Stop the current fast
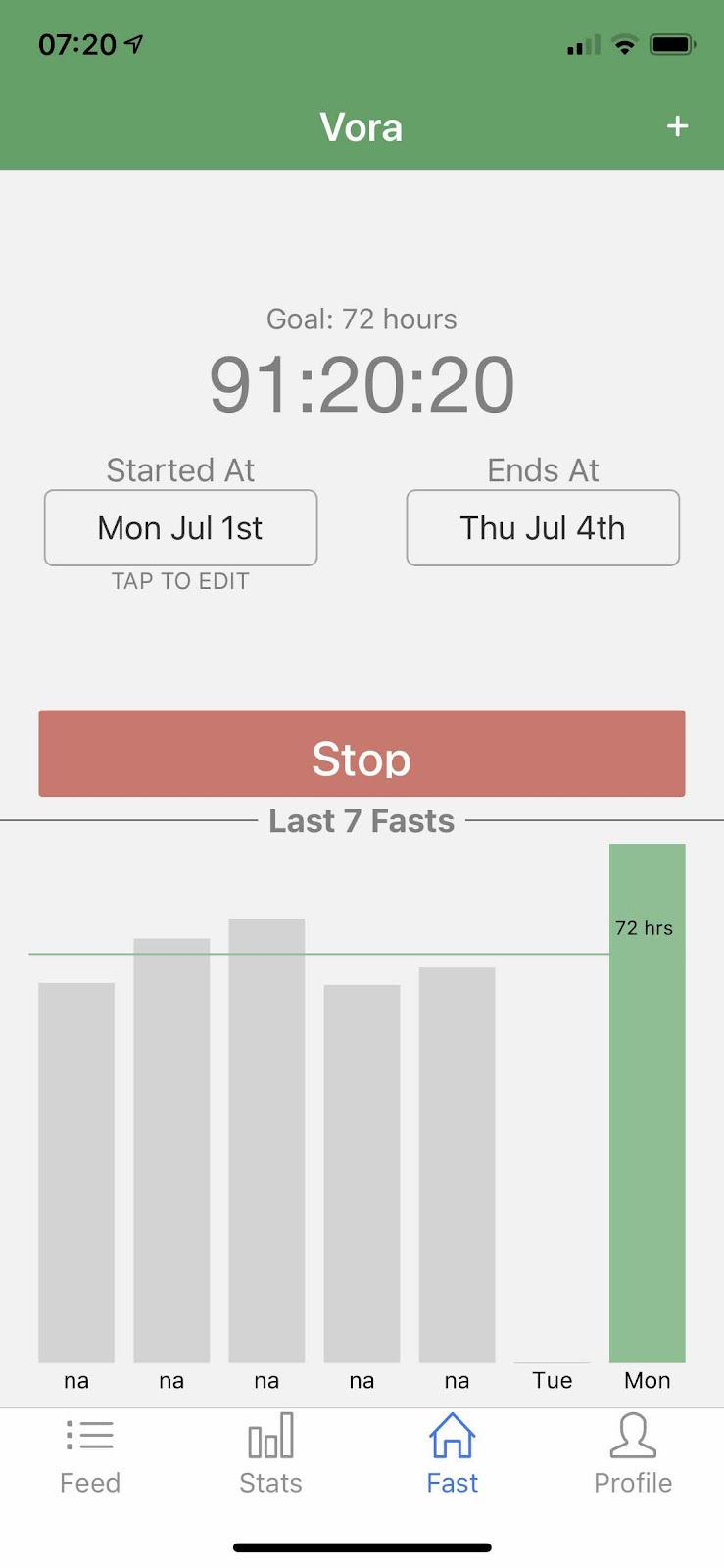Image resolution: width=724 pixels, height=1568 pixels. click(362, 754)
